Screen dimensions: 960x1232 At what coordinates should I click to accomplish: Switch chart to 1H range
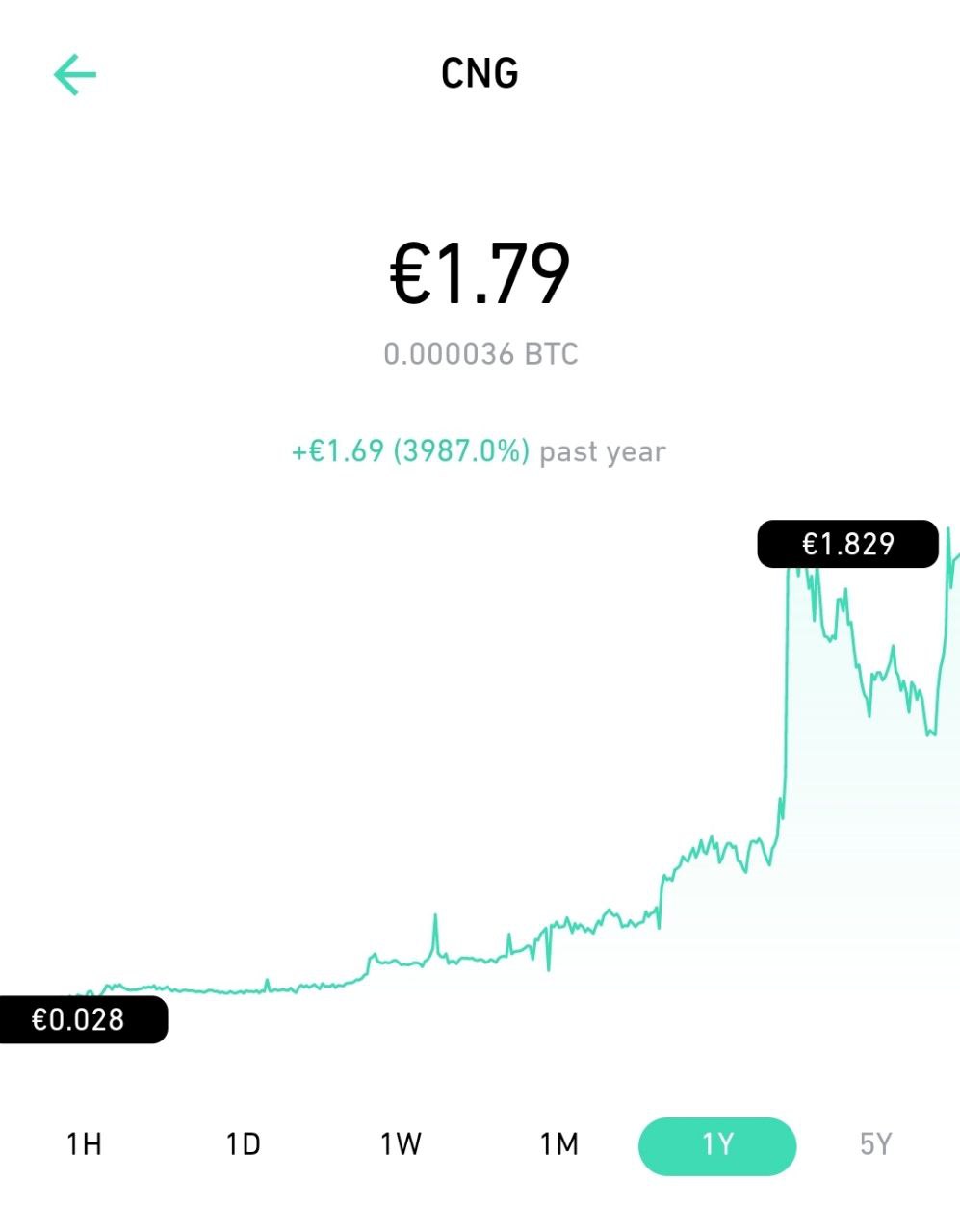[84, 1144]
